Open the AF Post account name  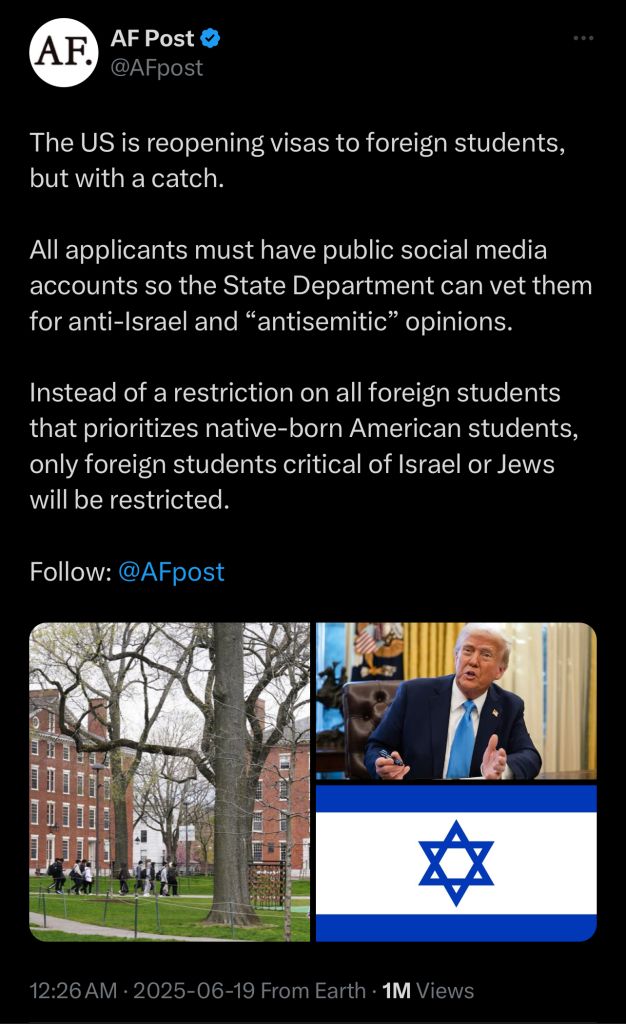coord(152,39)
